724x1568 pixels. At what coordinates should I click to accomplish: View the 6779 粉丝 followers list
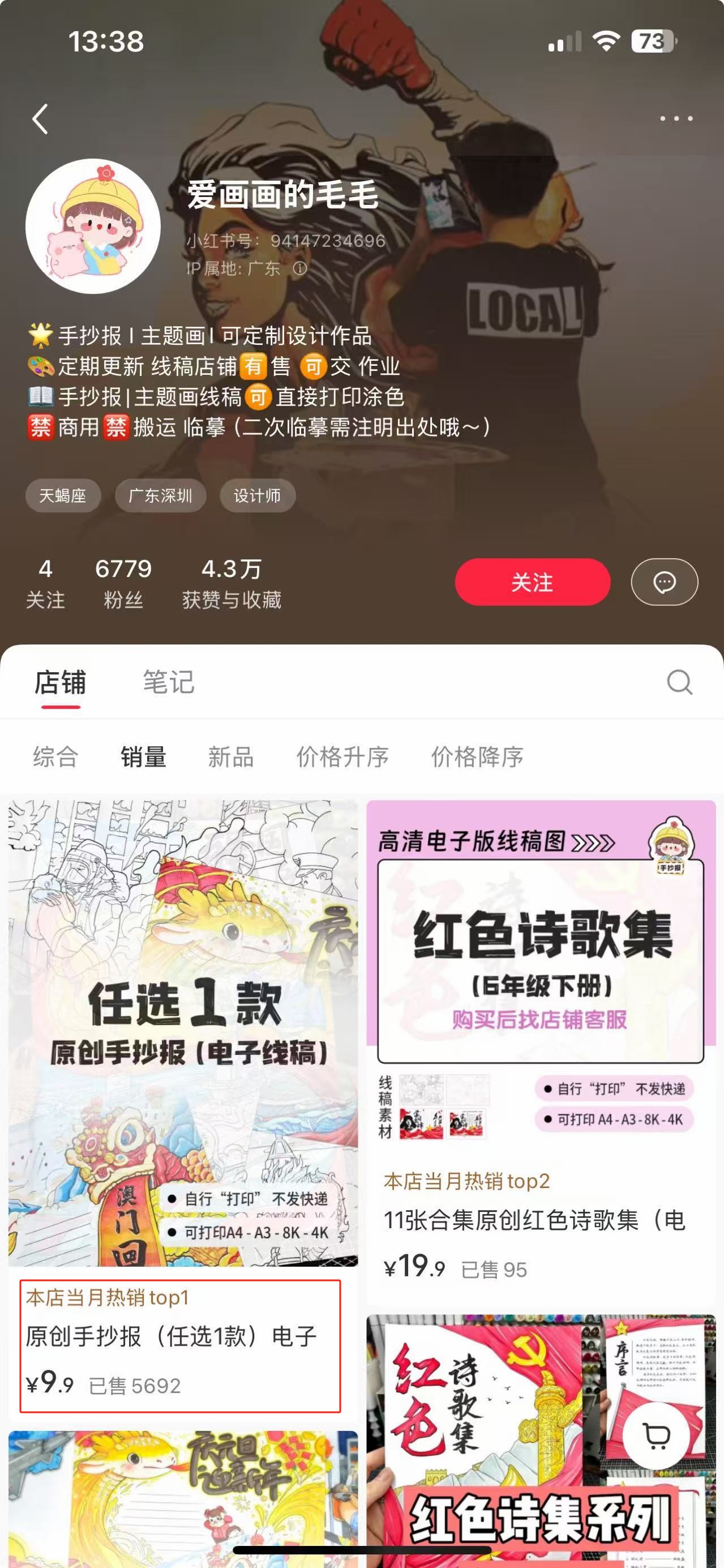tap(123, 583)
